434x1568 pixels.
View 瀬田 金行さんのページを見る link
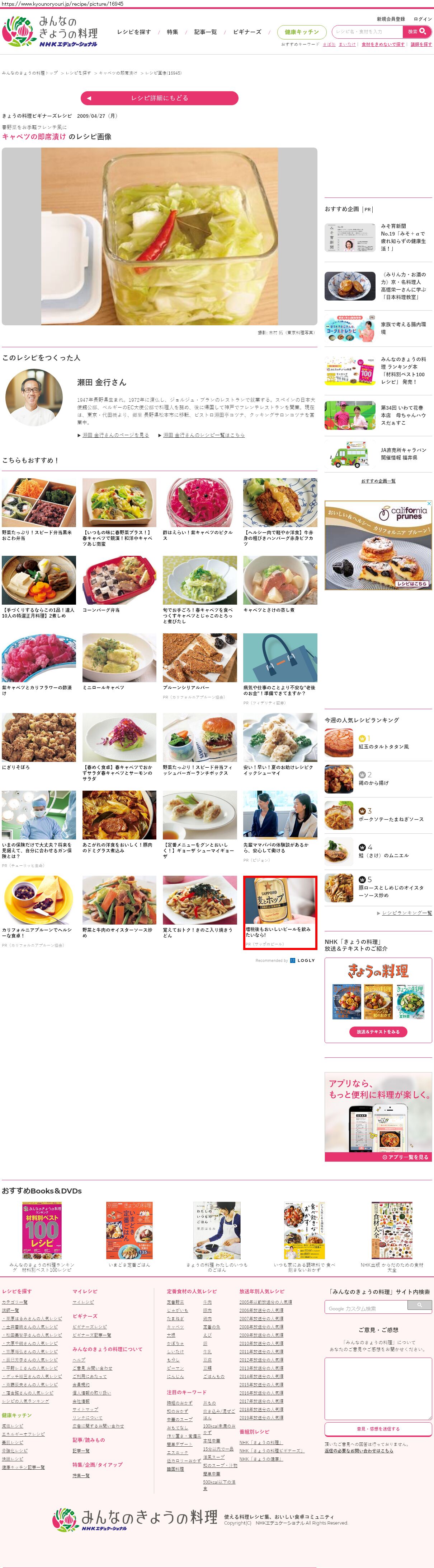pos(115,434)
